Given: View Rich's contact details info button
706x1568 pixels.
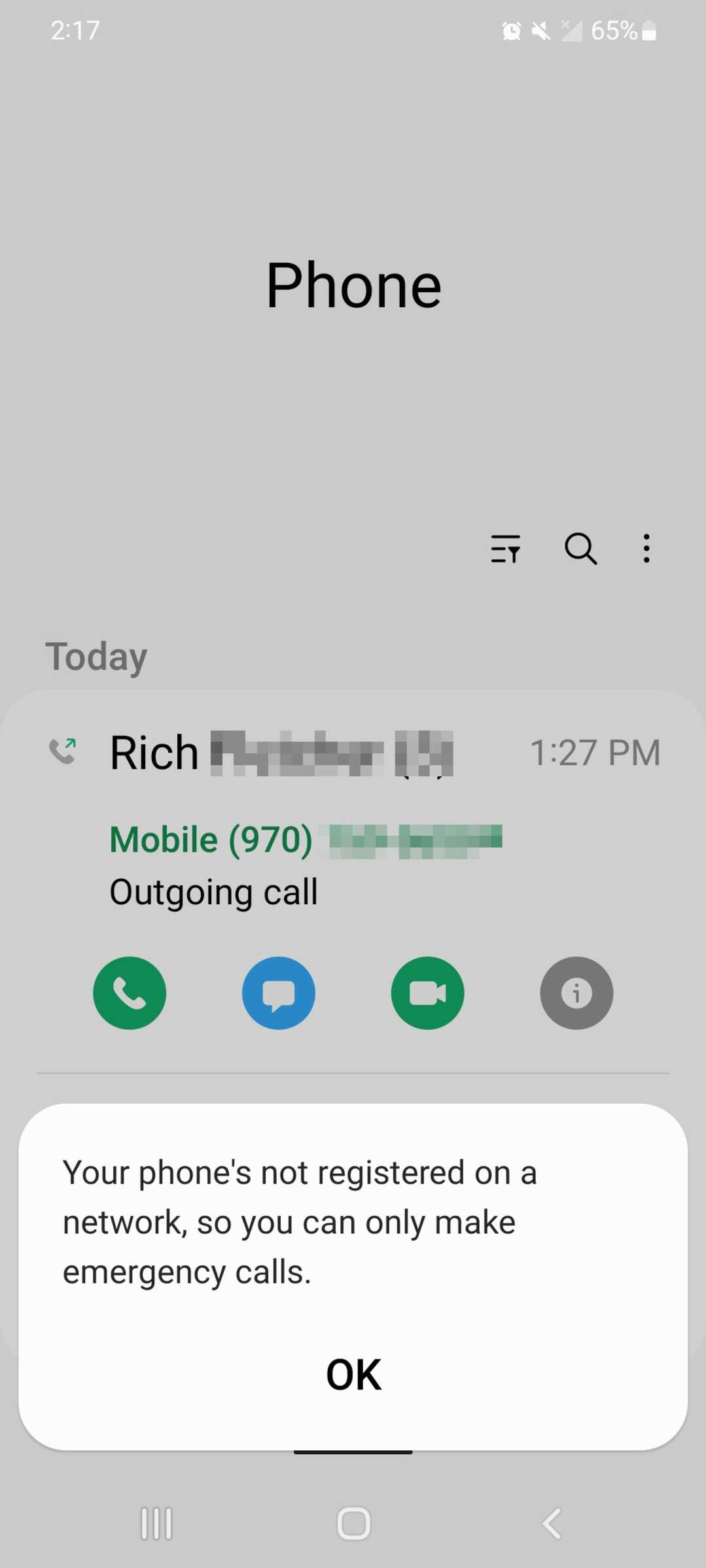Looking at the screenshot, I should point(576,993).
